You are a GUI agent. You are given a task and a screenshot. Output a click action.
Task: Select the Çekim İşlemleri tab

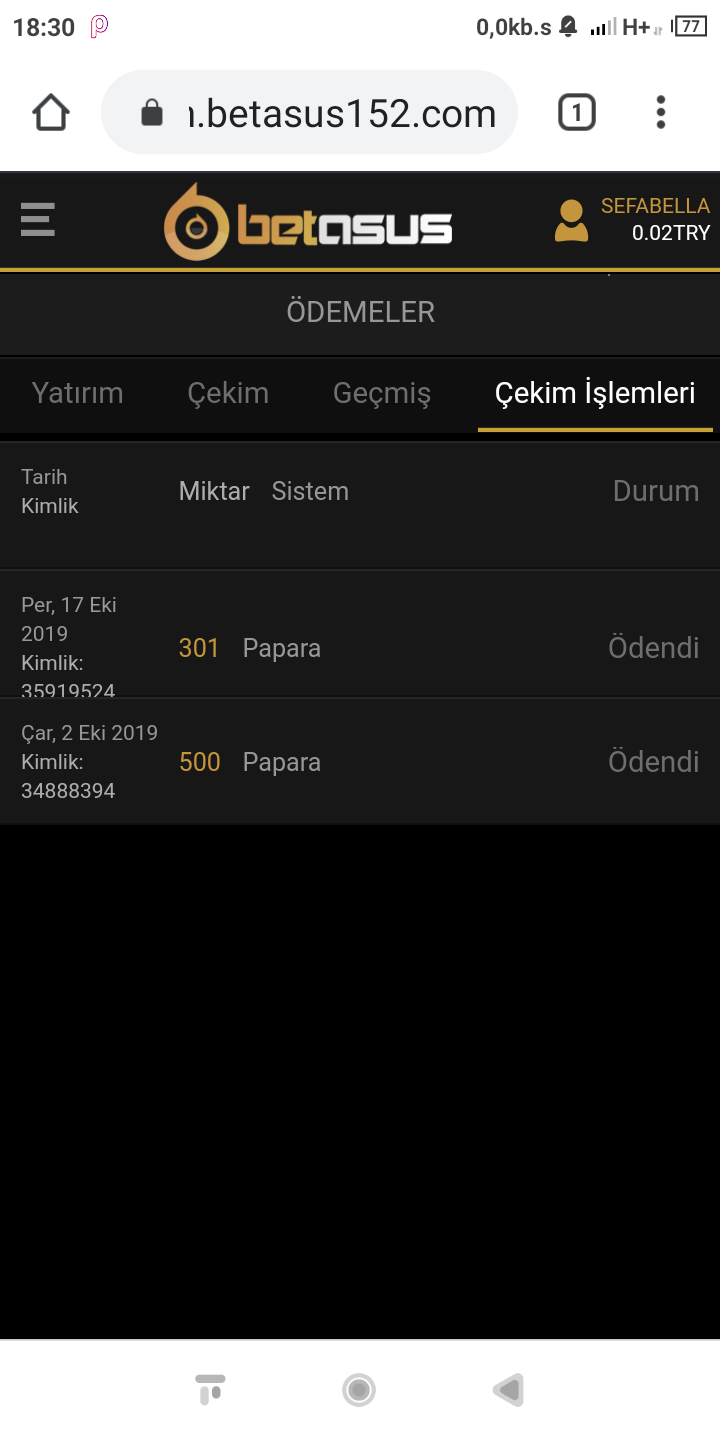coord(595,393)
